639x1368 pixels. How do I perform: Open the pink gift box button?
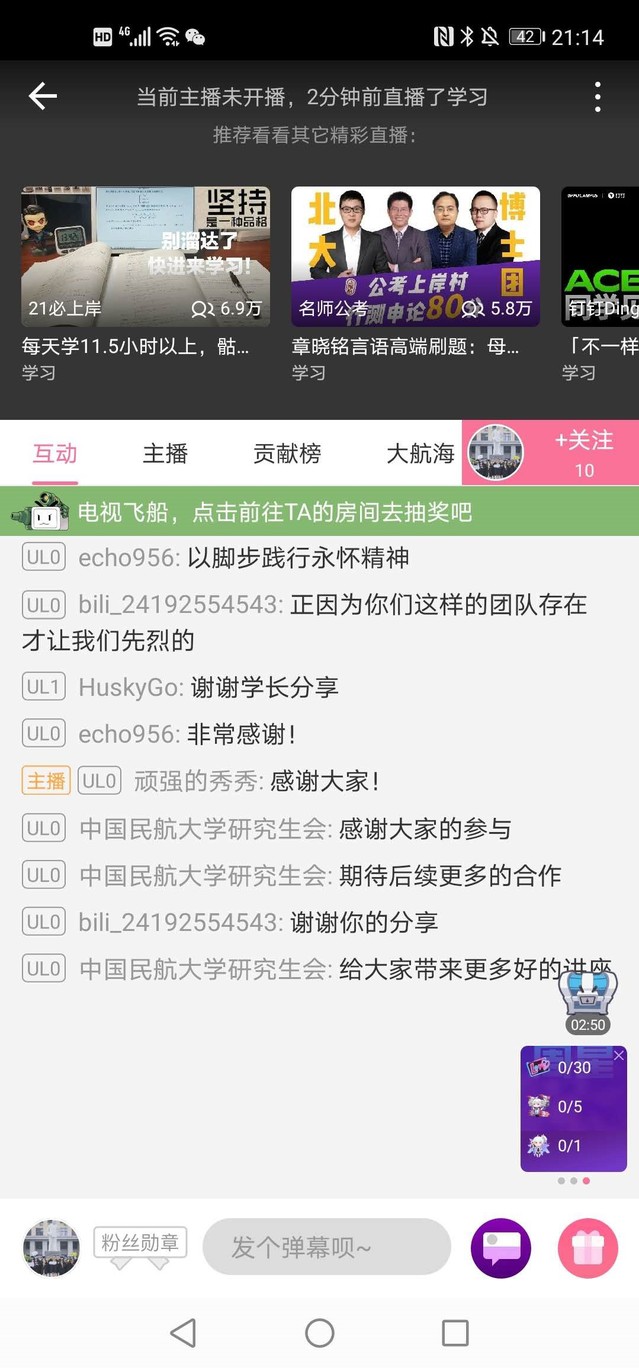pyautogui.click(x=588, y=1248)
